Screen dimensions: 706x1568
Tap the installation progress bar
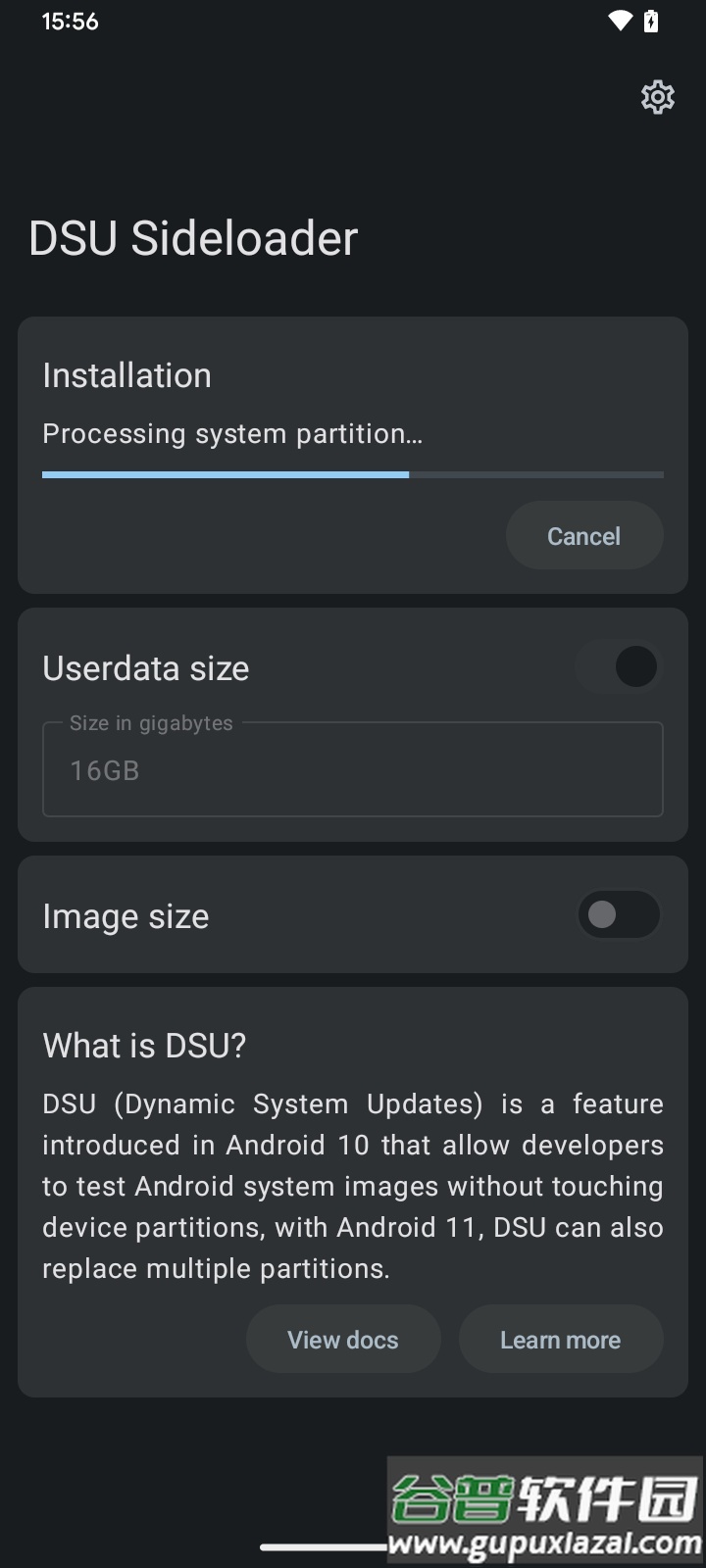[x=353, y=474]
